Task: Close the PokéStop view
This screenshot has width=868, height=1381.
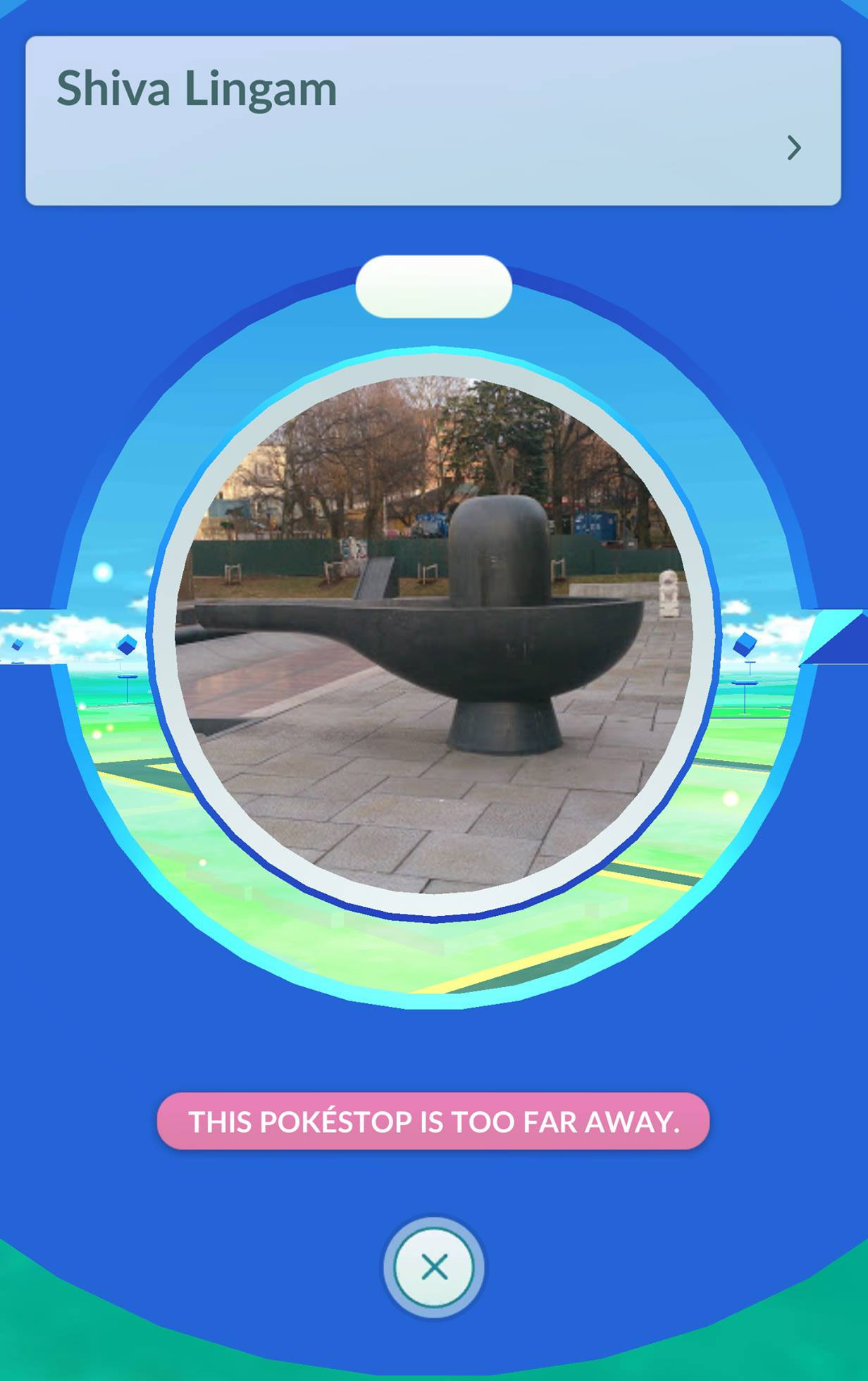Action: pos(434,1267)
